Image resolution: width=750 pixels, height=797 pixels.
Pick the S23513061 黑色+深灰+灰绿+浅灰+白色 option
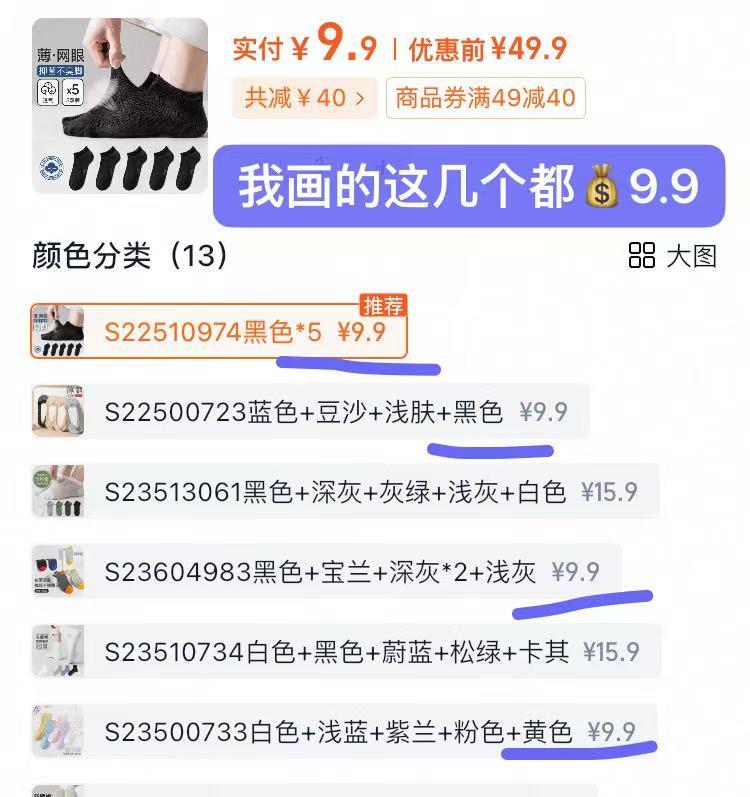click(x=345, y=492)
